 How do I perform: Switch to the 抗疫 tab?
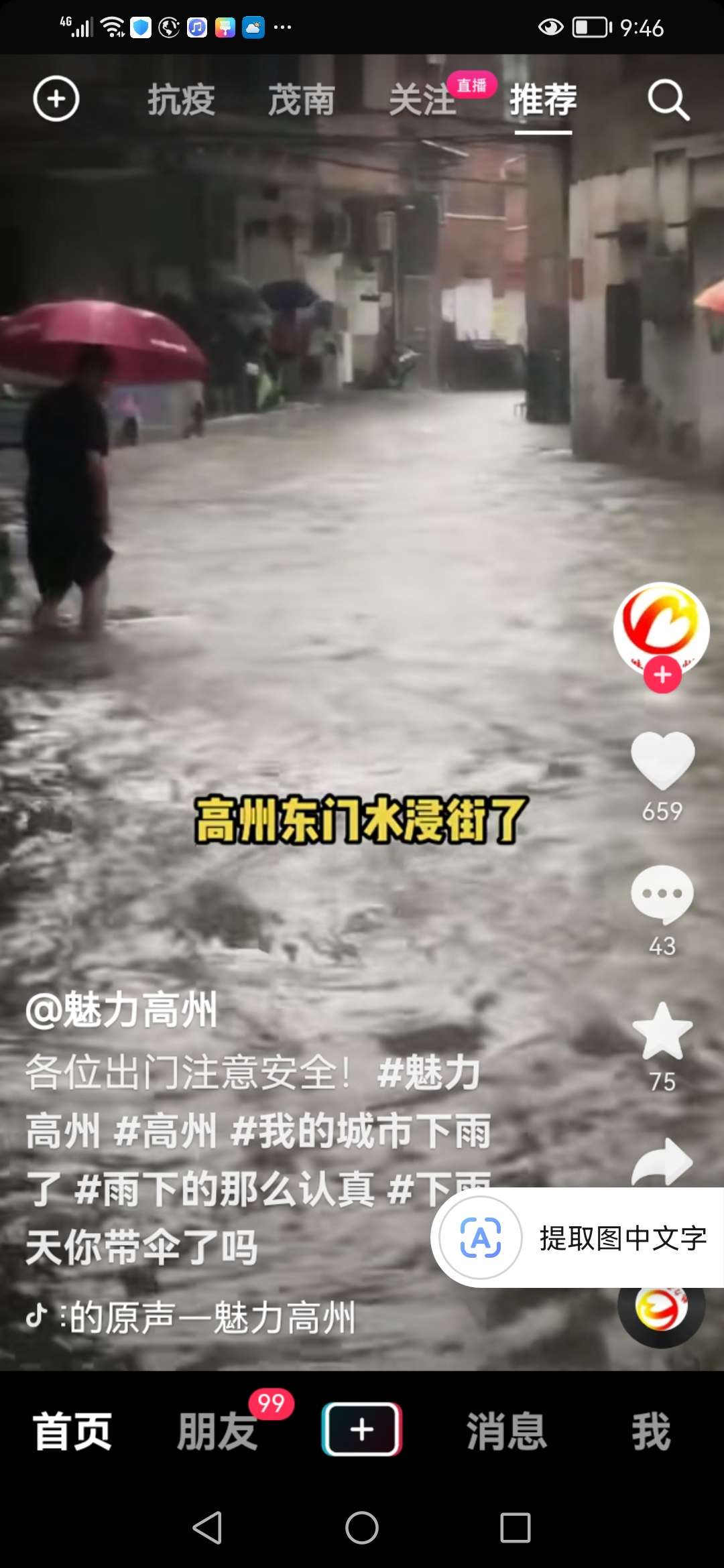pyautogui.click(x=181, y=101)
